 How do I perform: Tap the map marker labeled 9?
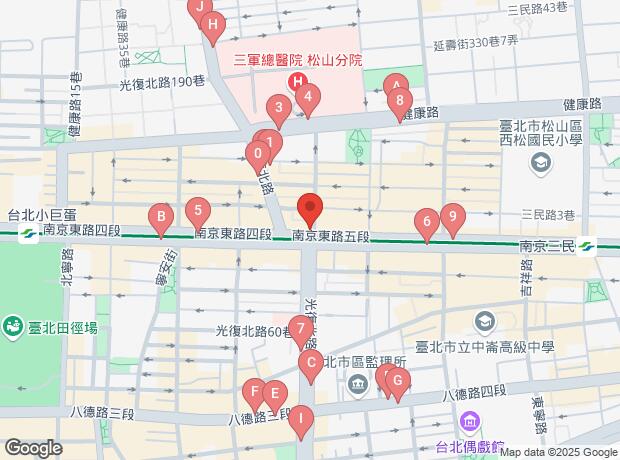tap(453, 217)
